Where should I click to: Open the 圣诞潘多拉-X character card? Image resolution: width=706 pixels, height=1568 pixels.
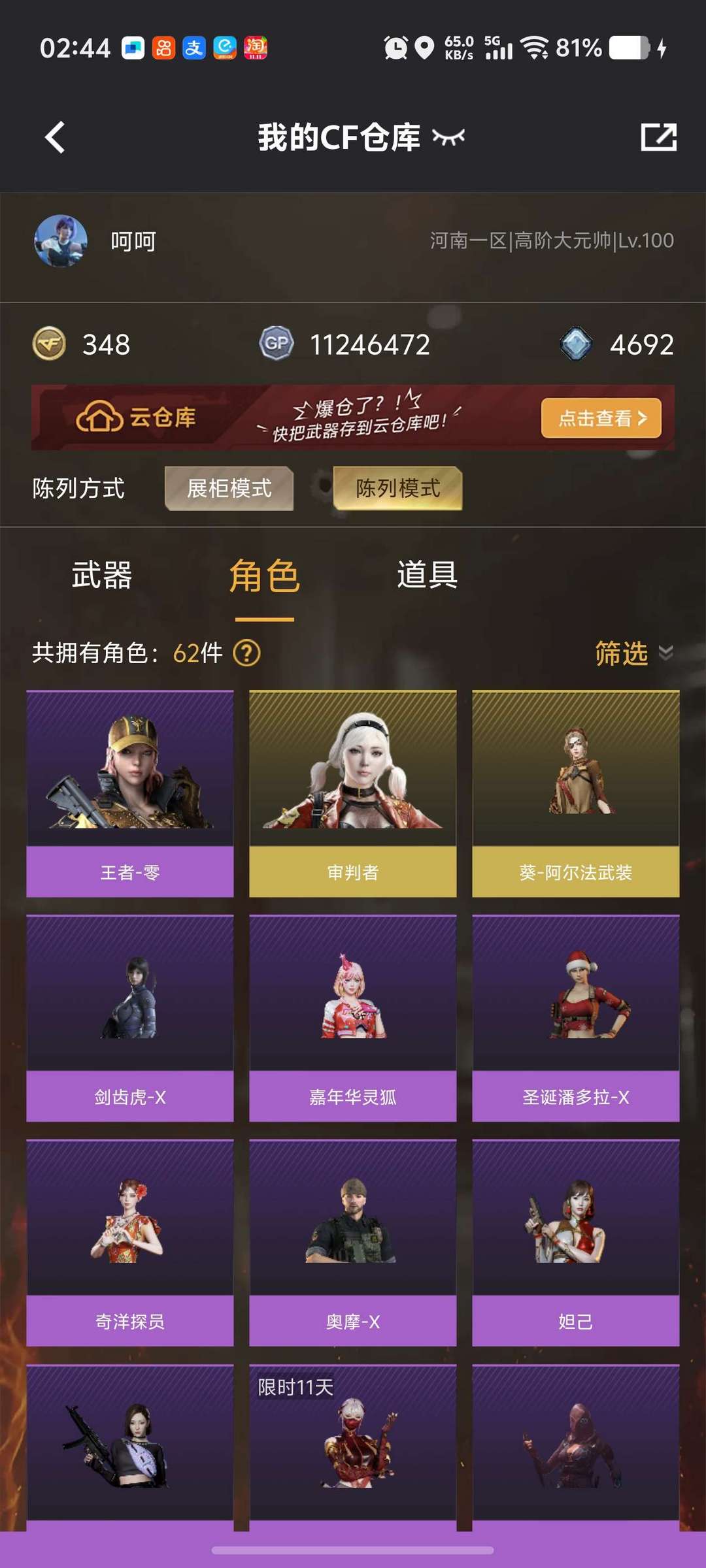pyautogui.click(x=576, y=1019)
